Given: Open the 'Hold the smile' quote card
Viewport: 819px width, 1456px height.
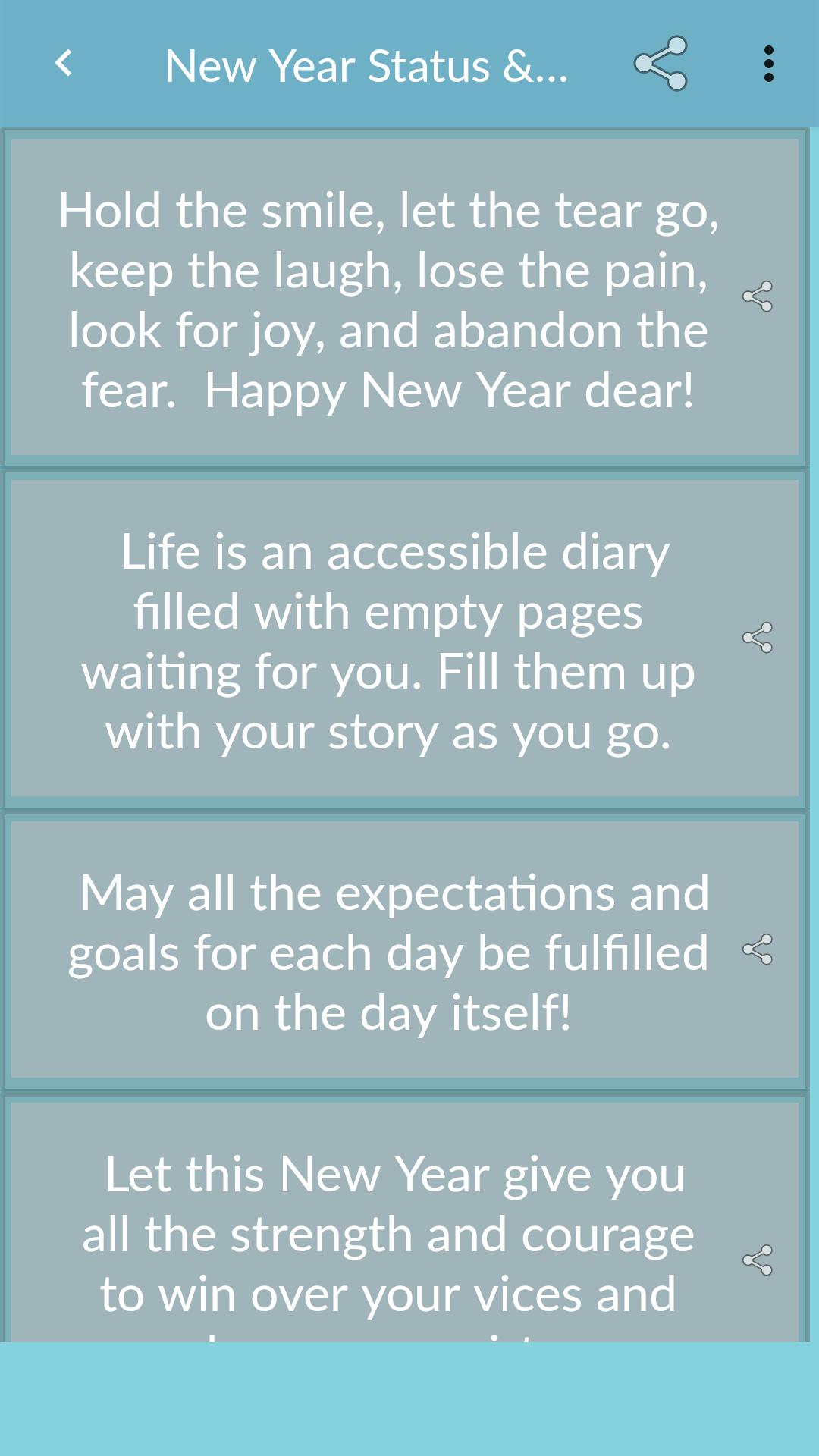Looking at the screenshot, I should point(387,300).
